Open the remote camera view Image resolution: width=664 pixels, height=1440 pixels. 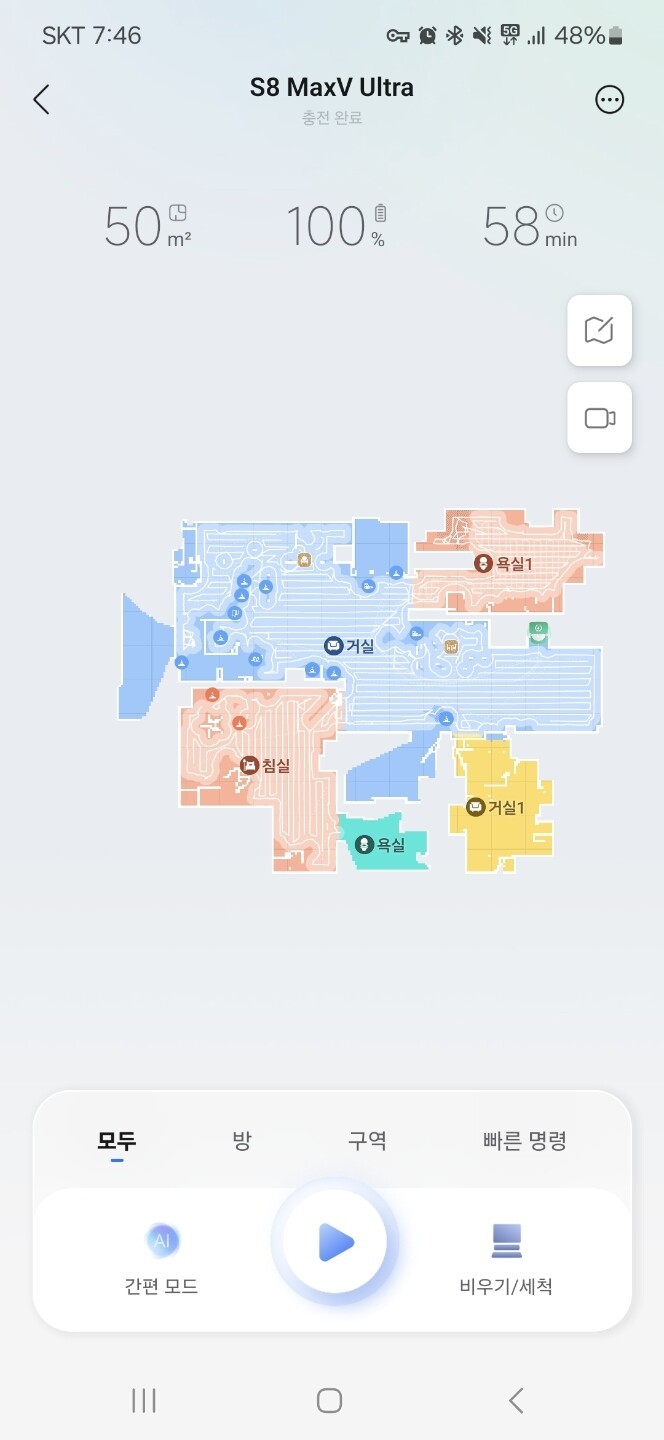tap(599, 418)
